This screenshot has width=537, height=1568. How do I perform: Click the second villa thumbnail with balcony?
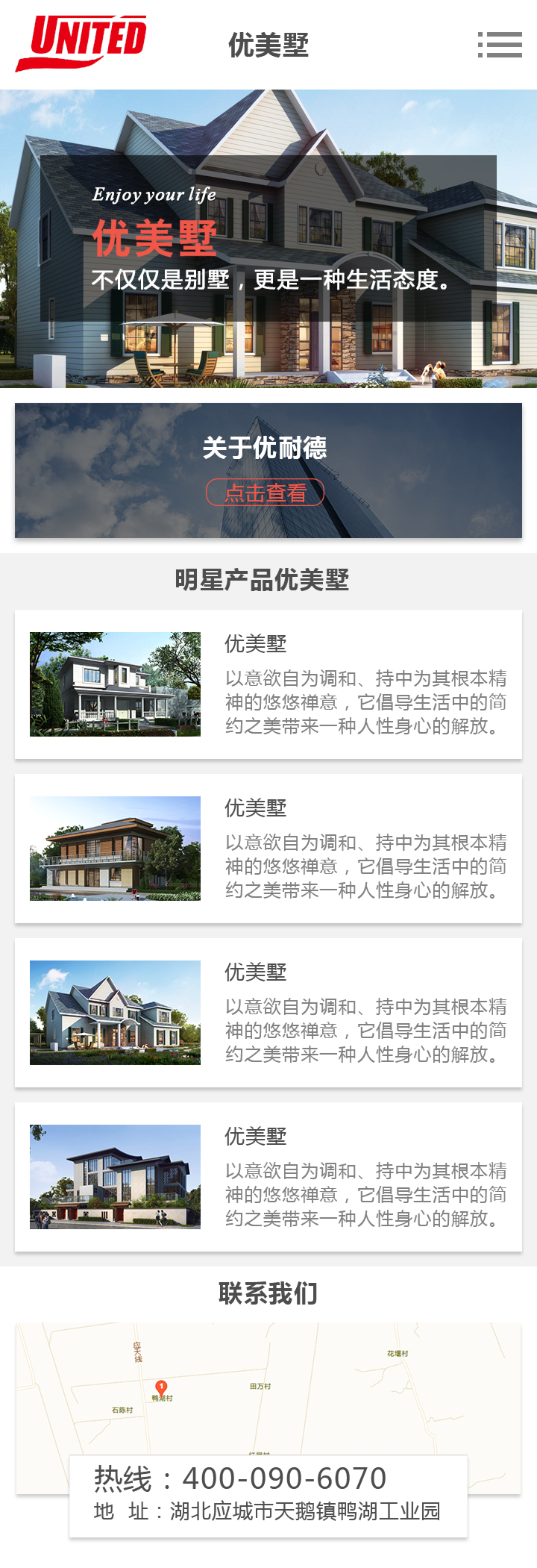click(x=116, y=849)
